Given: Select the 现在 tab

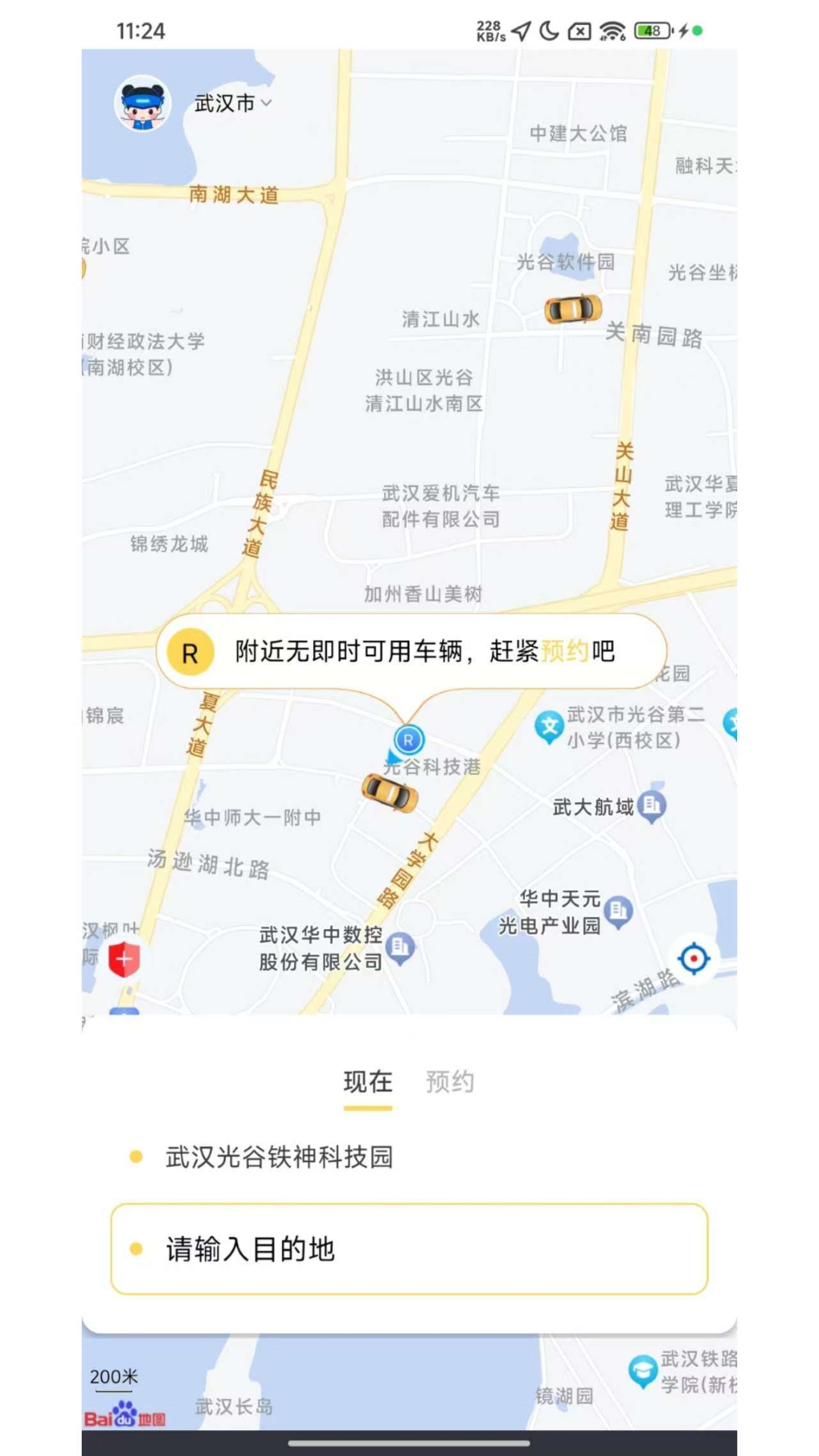Looking at the screenshot, I should coord(368,1082).
